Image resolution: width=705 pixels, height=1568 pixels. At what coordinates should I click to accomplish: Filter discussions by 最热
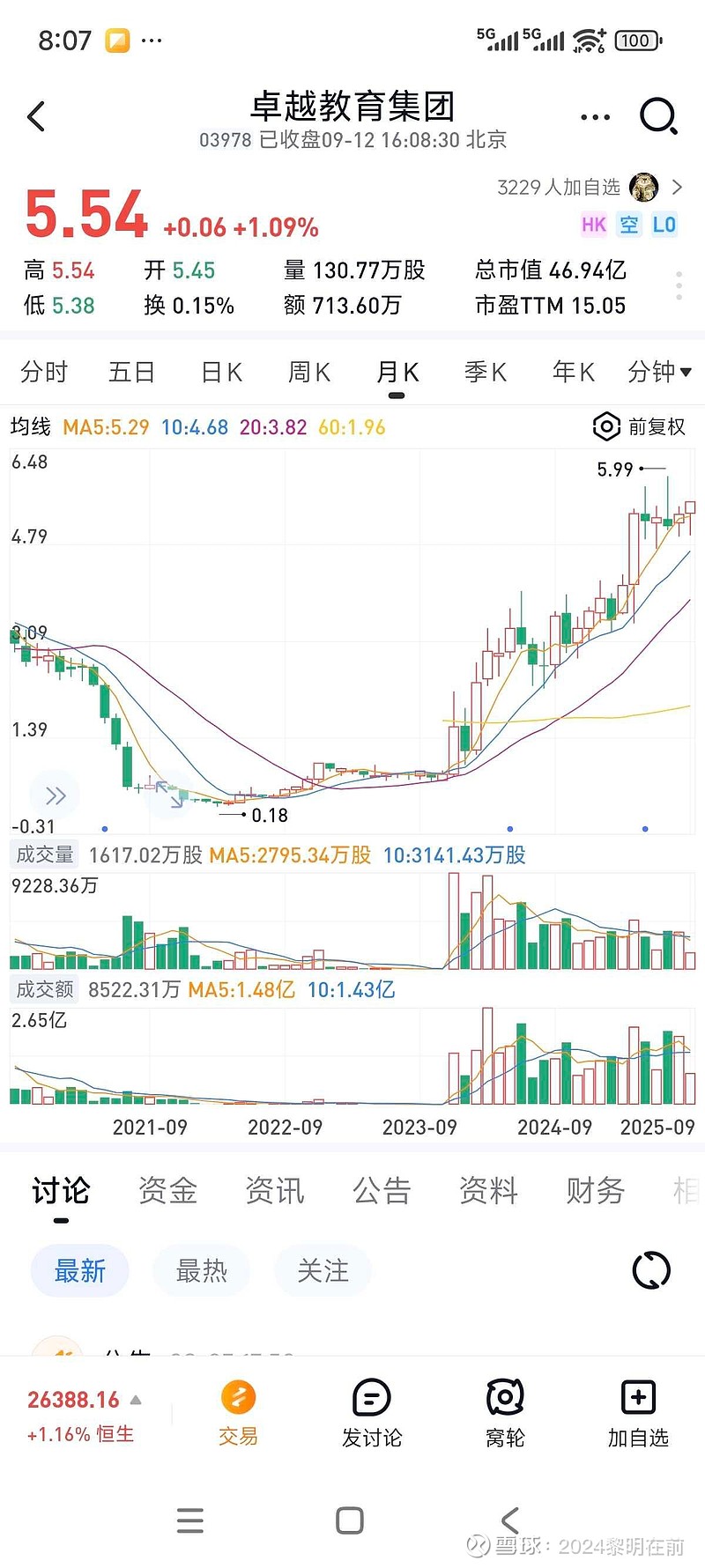pos(202,1271)
